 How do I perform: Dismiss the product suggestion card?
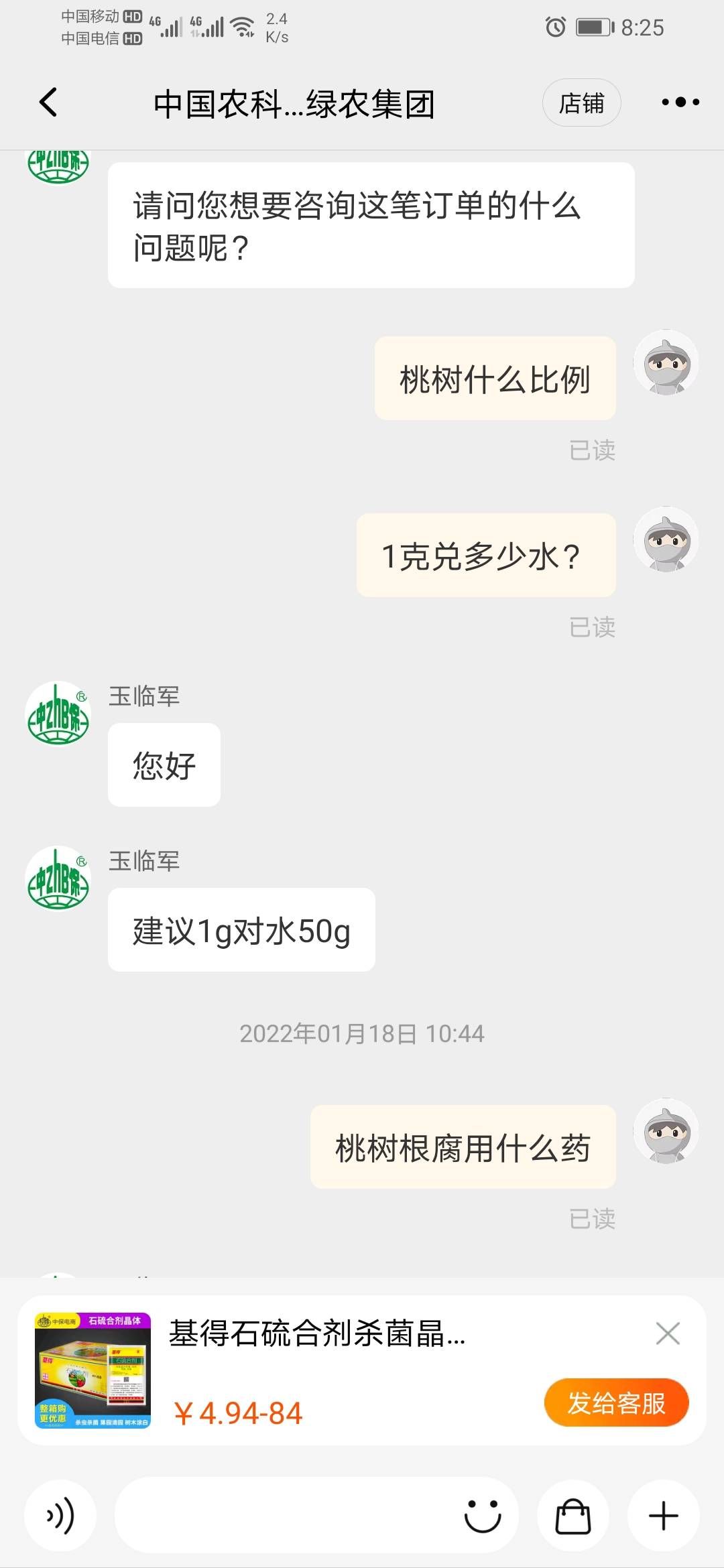(668, 1333)
